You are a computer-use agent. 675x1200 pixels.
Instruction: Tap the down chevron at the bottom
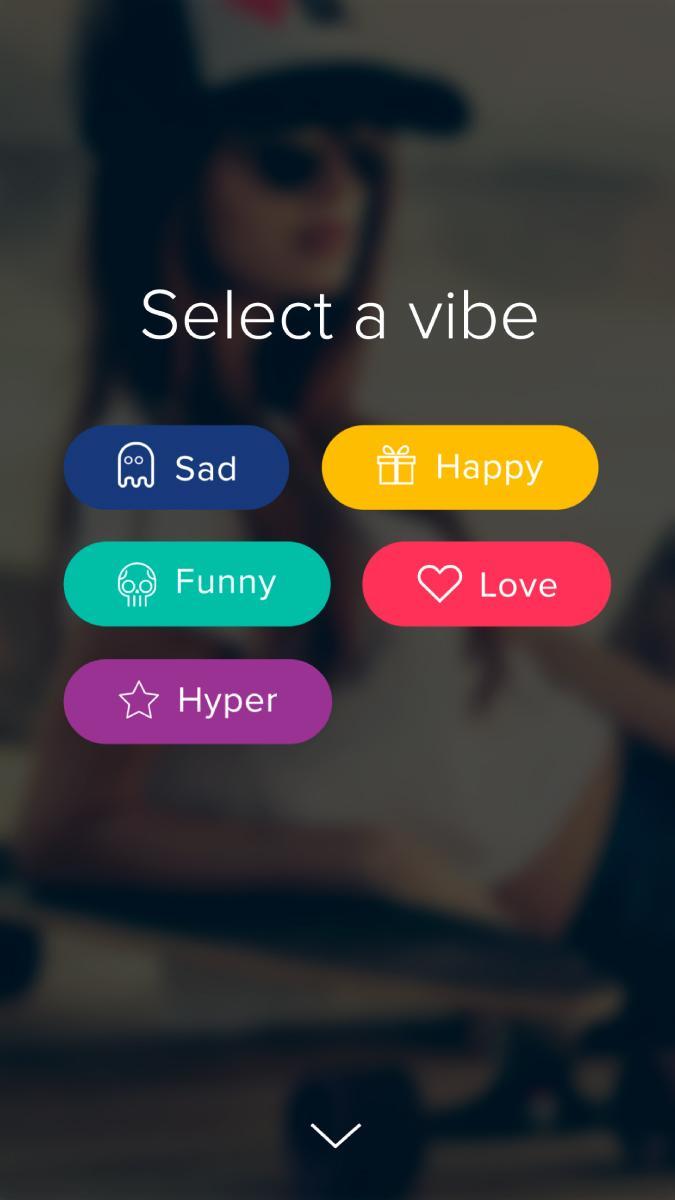coord(336,1134)
